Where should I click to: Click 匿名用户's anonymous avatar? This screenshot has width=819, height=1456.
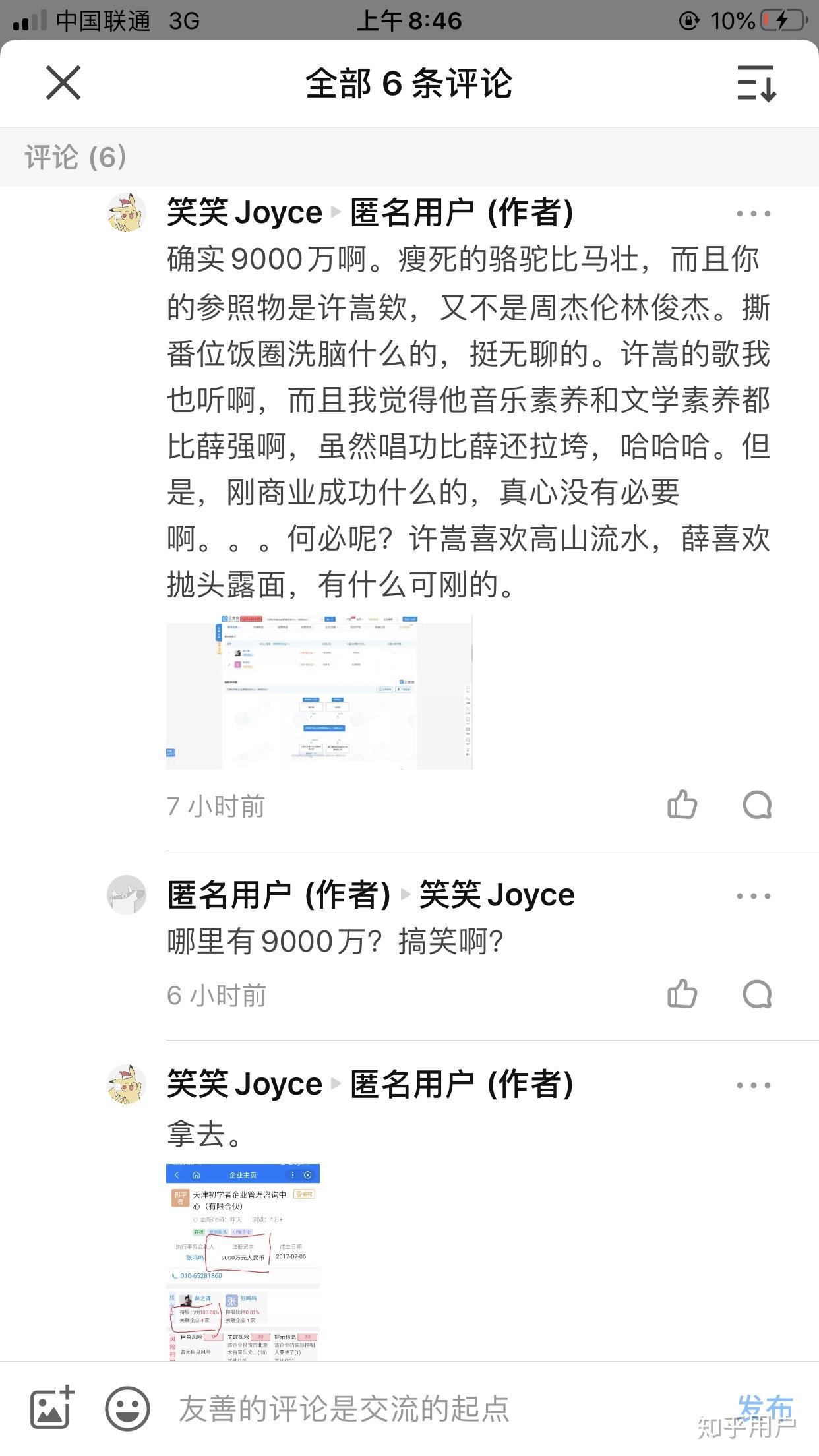click(x=127, y=895)
